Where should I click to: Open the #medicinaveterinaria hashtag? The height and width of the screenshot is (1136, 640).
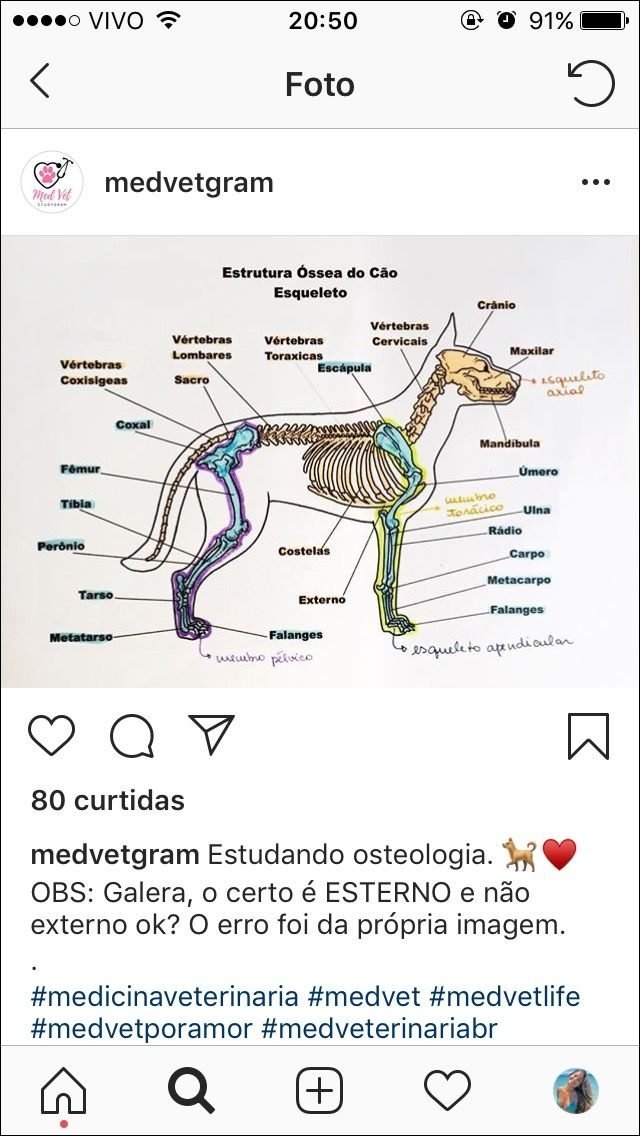[x=165, y=997]
